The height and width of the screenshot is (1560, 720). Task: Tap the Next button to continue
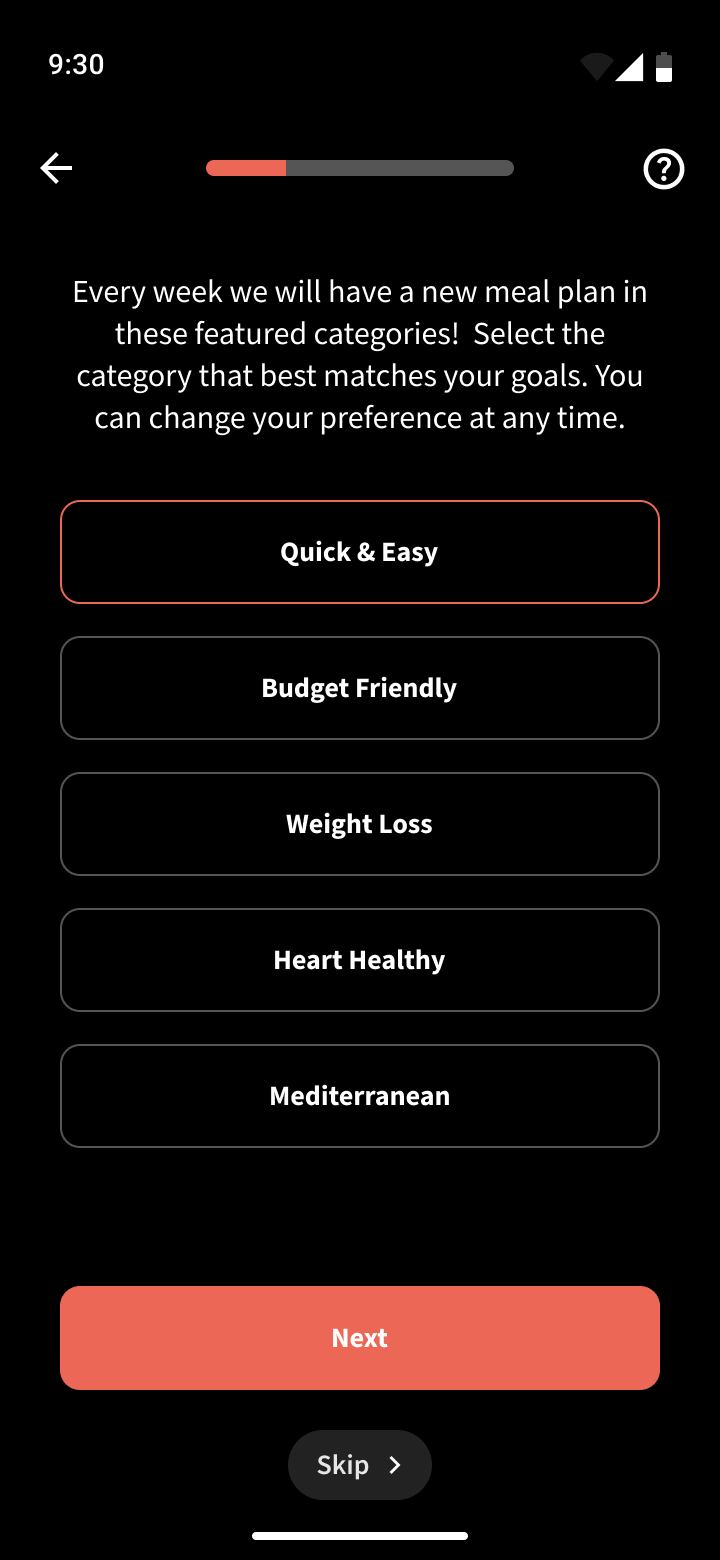point(360,1338)
